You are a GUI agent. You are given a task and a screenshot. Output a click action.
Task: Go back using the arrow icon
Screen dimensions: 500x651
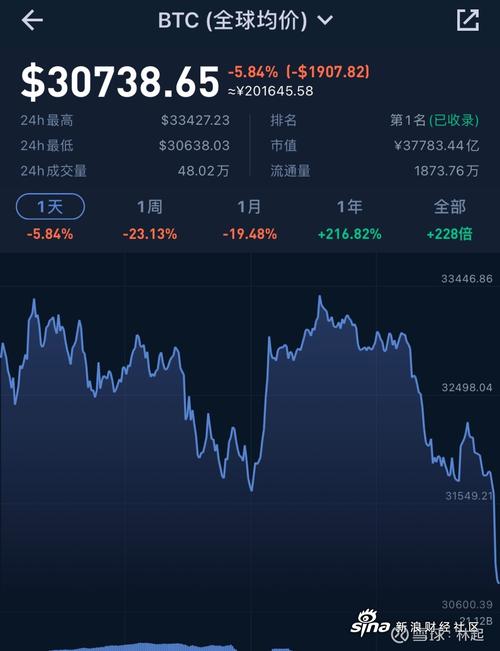32,20
